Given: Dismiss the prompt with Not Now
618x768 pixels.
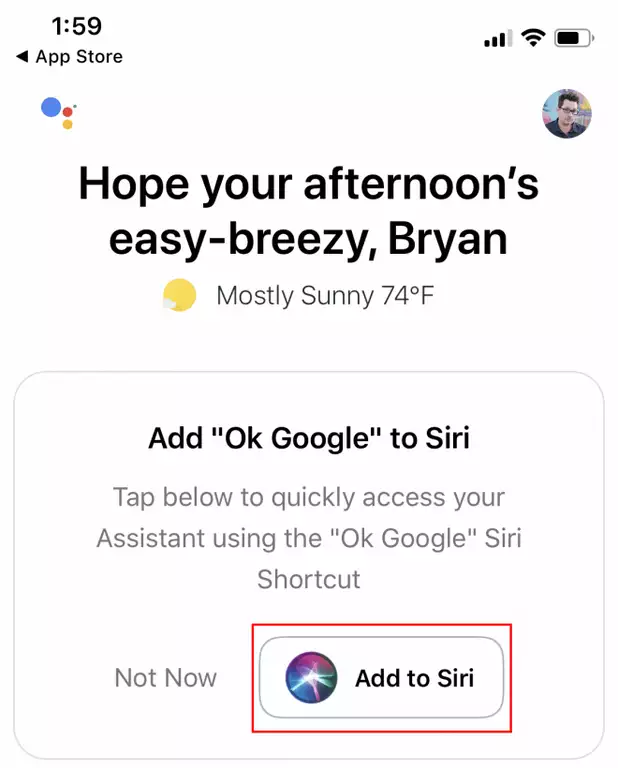Looking at the screenshot, I should [165, 677].
